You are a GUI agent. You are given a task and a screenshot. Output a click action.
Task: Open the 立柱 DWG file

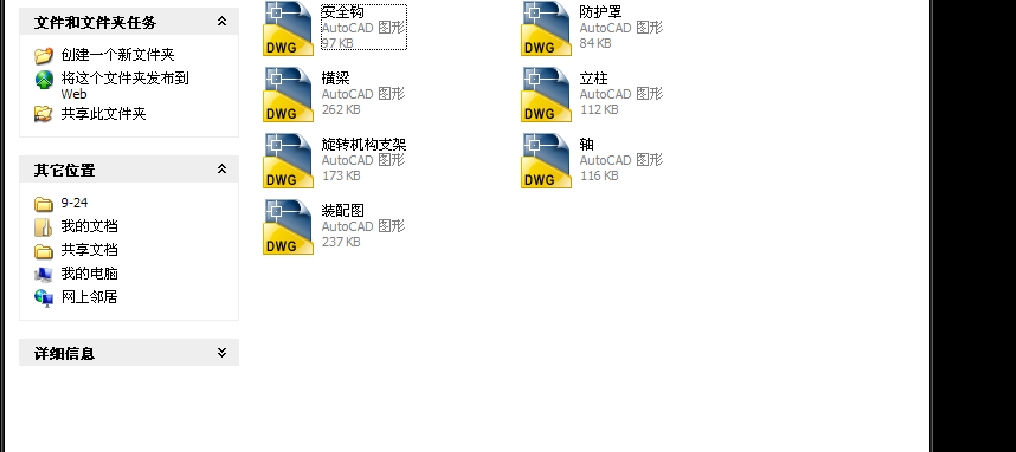pyautogui.click(x=546, y=94)
